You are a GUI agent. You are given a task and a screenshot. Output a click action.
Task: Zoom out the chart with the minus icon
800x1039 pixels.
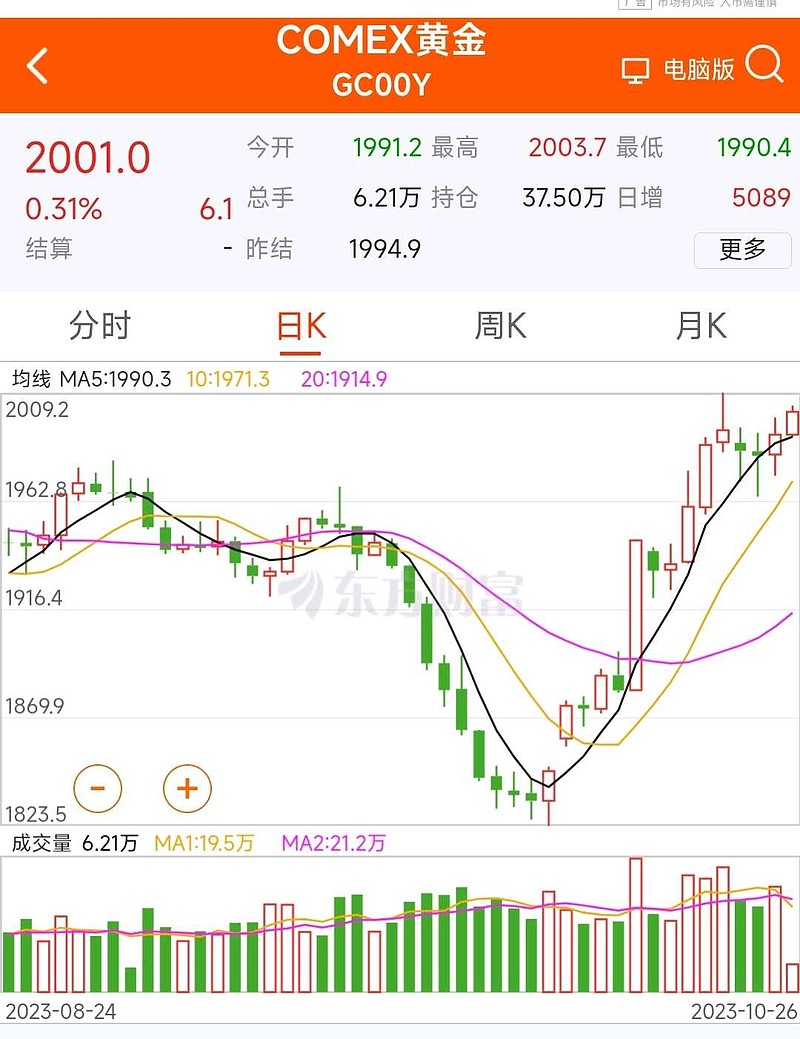(x=96, y=789)
